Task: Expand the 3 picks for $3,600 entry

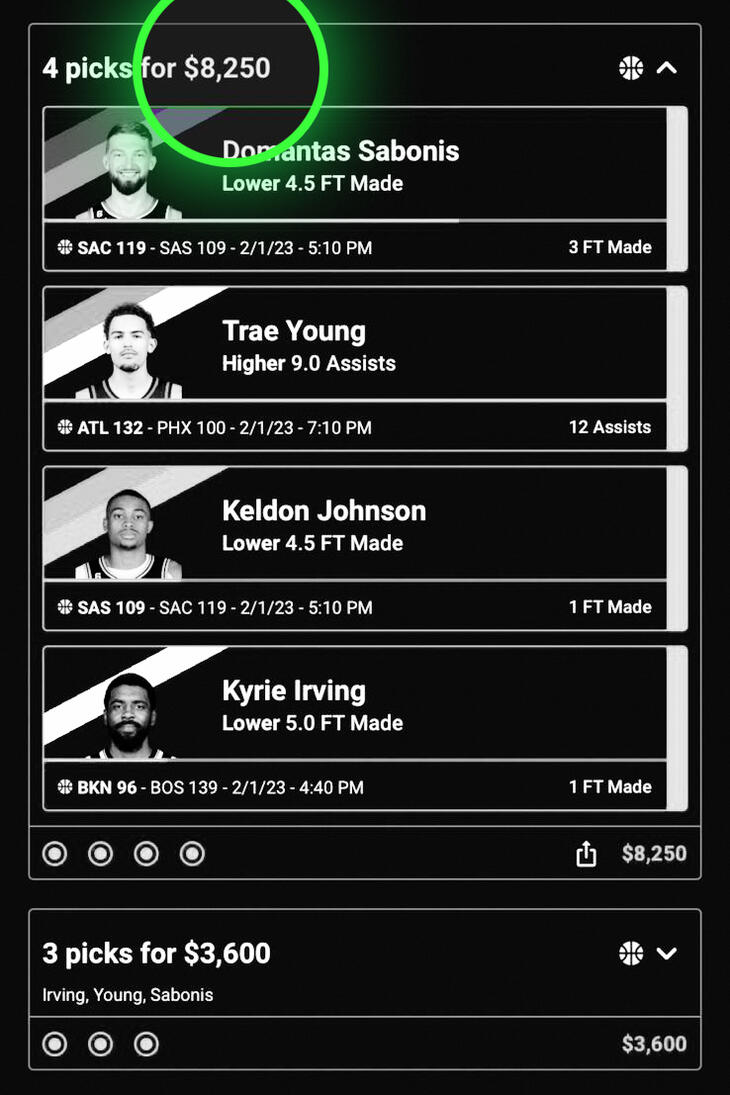Action: click(x=666, y=953)
